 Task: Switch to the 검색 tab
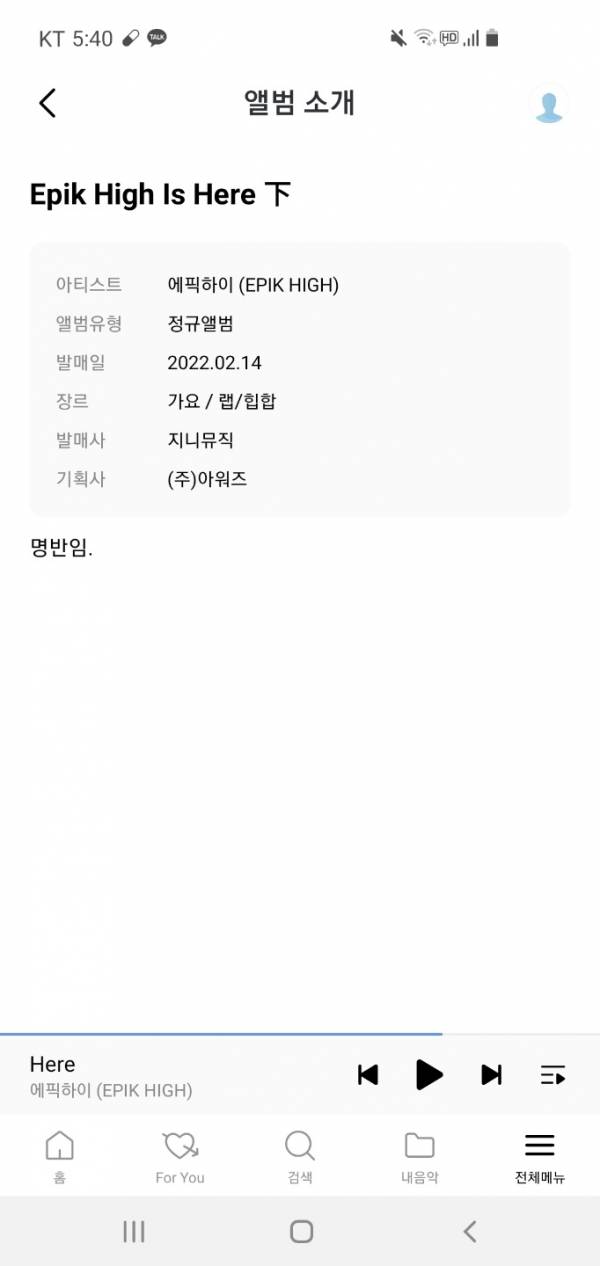click(x=299, y=1157)
